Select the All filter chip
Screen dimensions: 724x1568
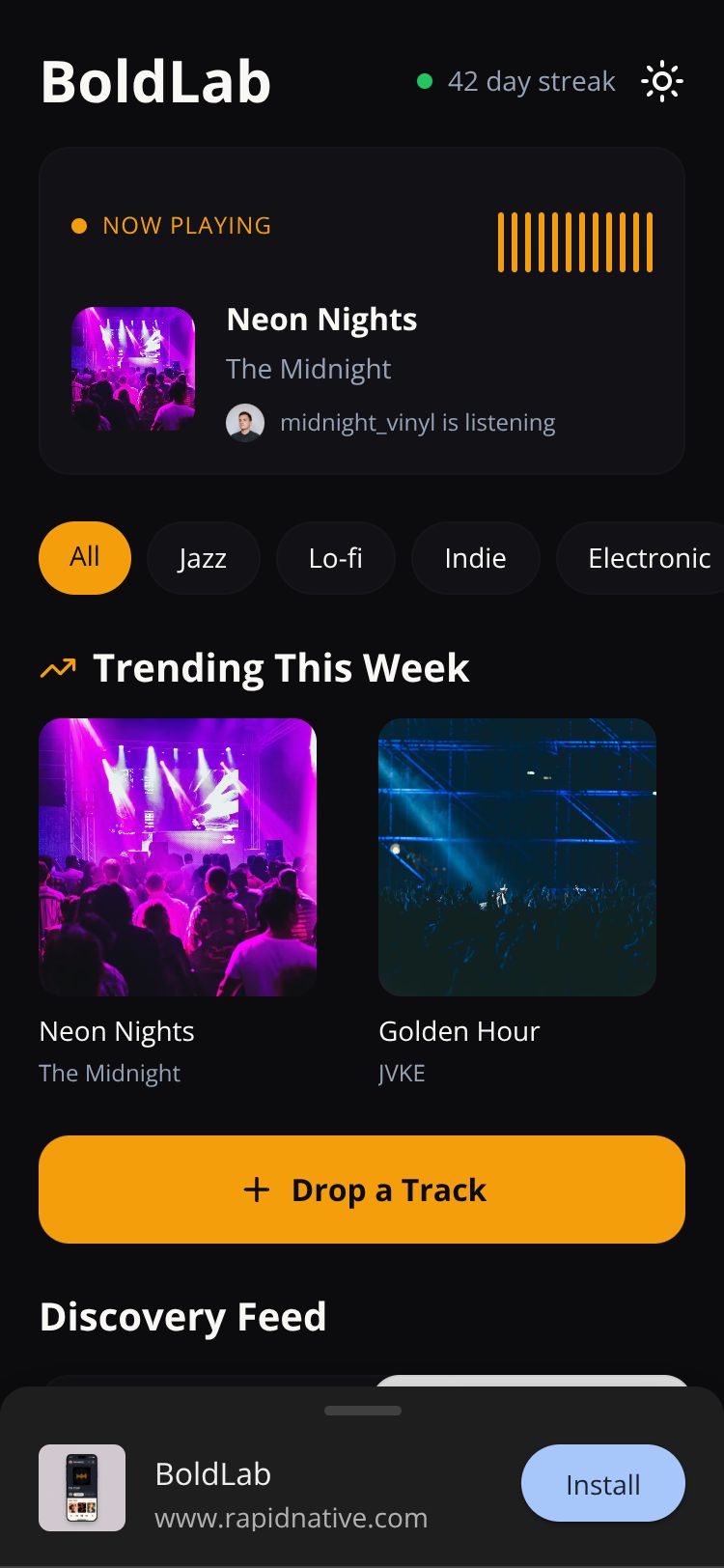tap(85, 557)
